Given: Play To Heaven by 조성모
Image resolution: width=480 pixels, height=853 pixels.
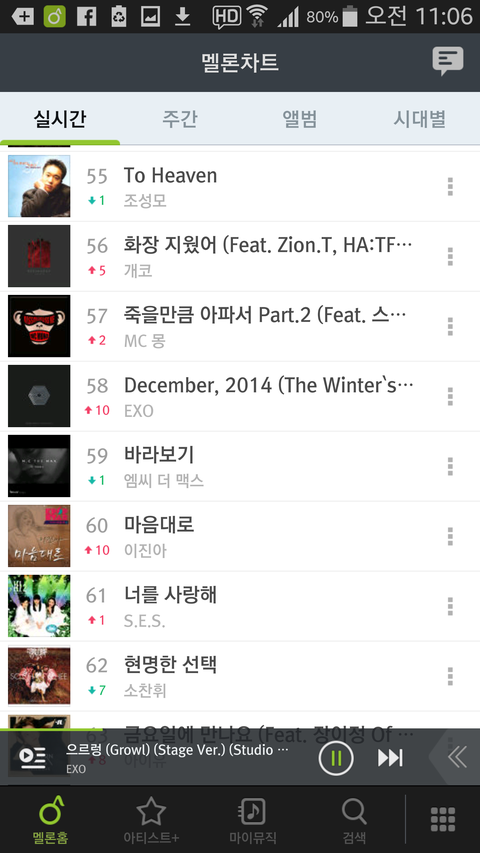Looking at the screenshot, I should (240, 186).
